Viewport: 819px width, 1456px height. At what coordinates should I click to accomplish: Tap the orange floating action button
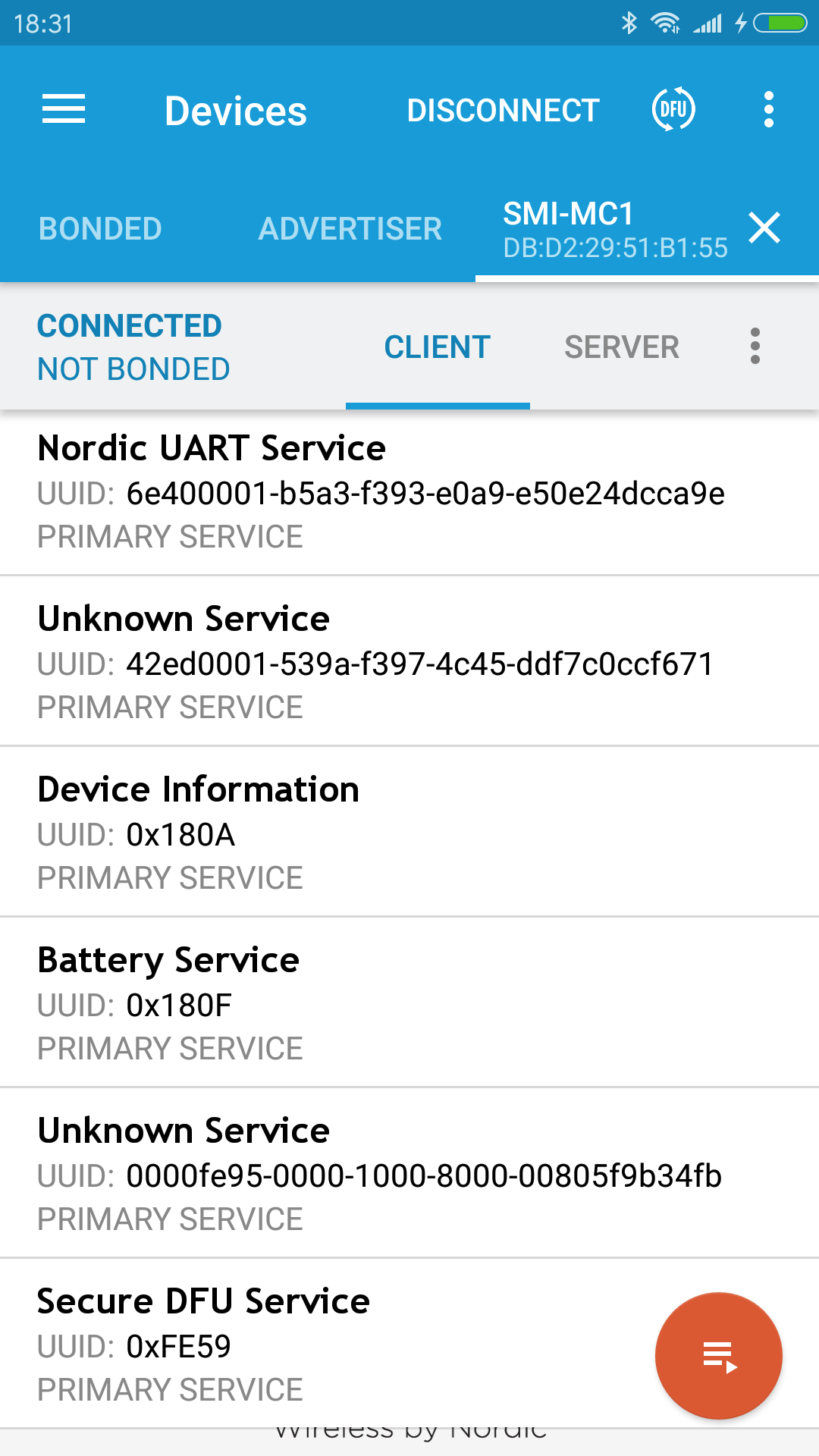(719, 1355)
